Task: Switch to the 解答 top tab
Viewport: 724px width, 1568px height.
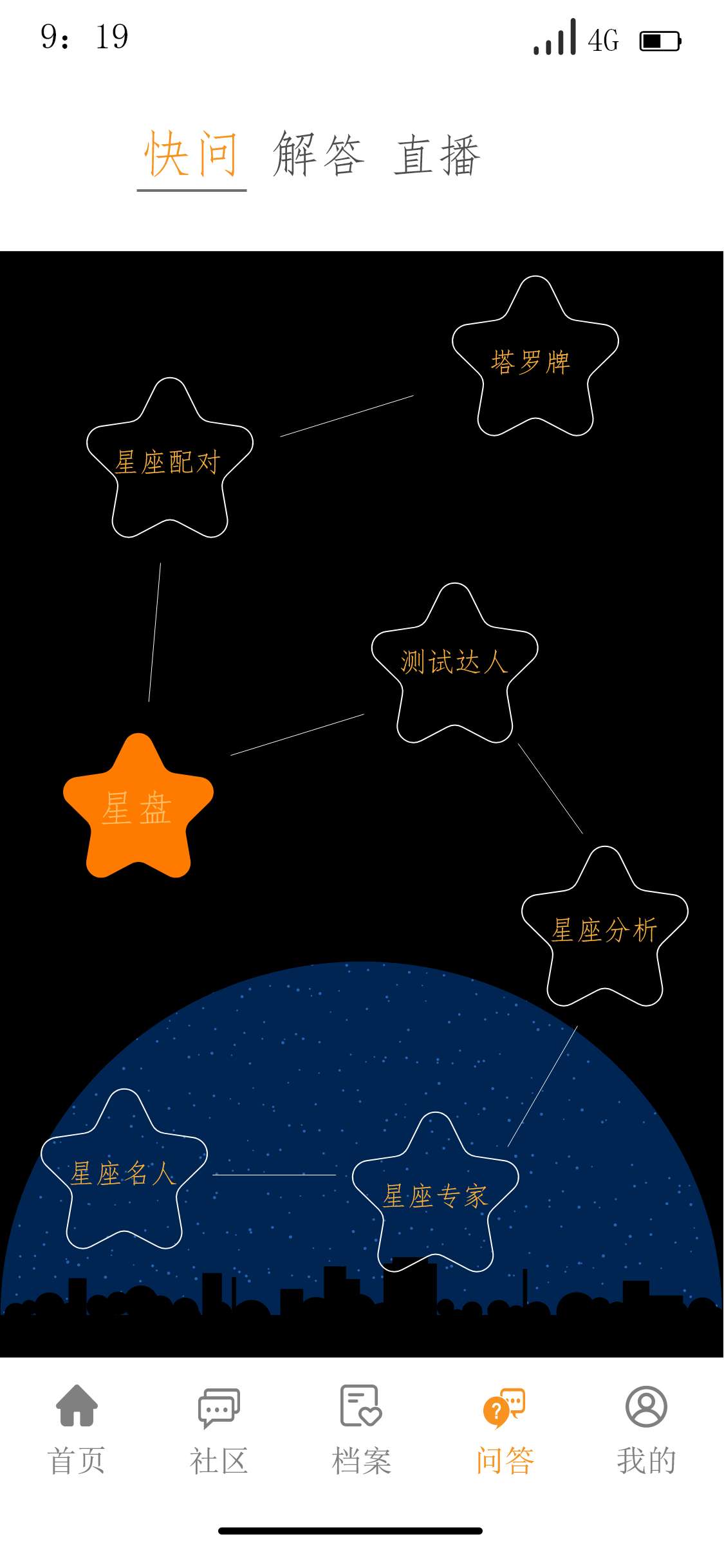Action: pos(319,154)
